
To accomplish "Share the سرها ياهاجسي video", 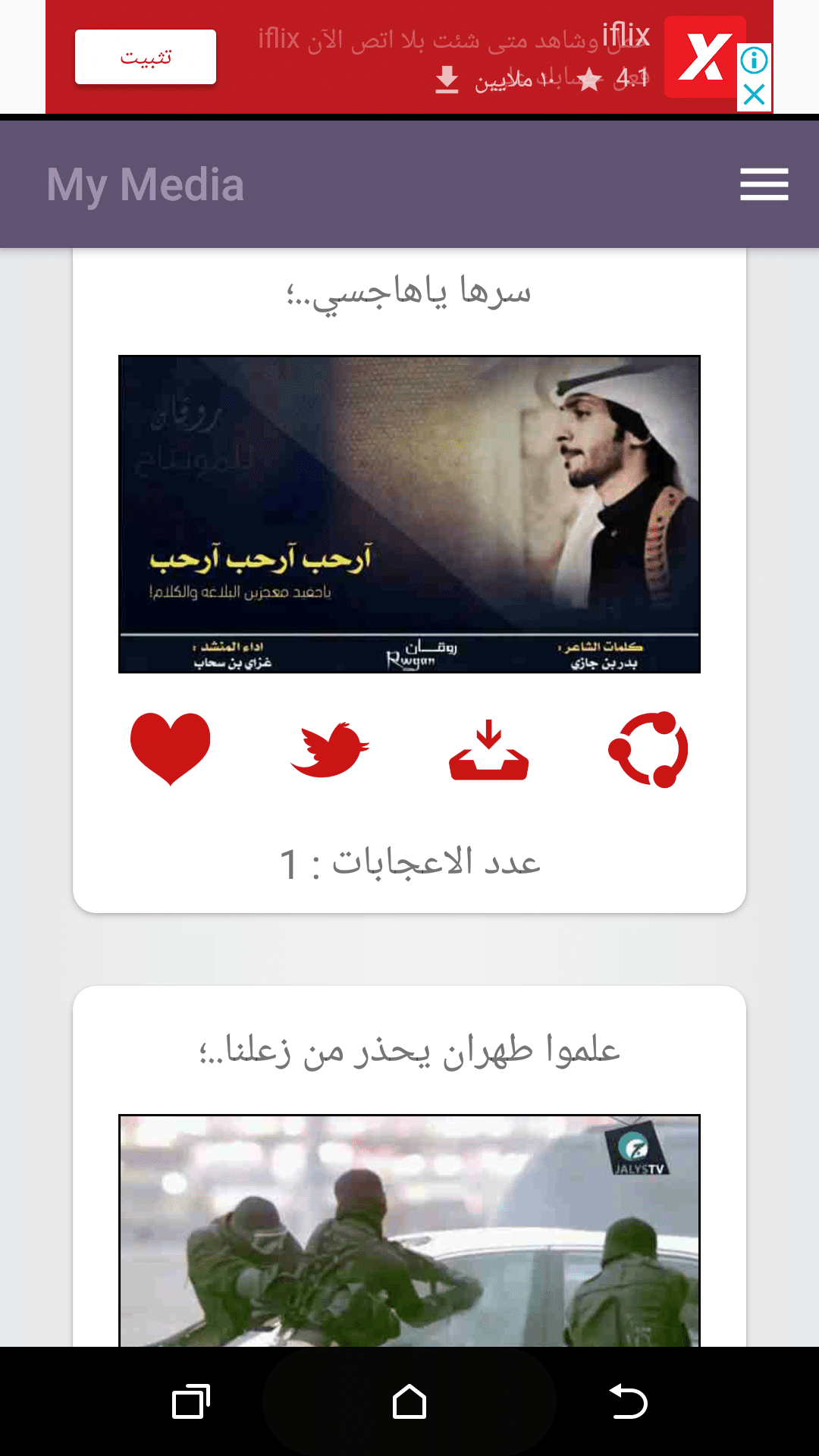I will (x=648, y=749).
